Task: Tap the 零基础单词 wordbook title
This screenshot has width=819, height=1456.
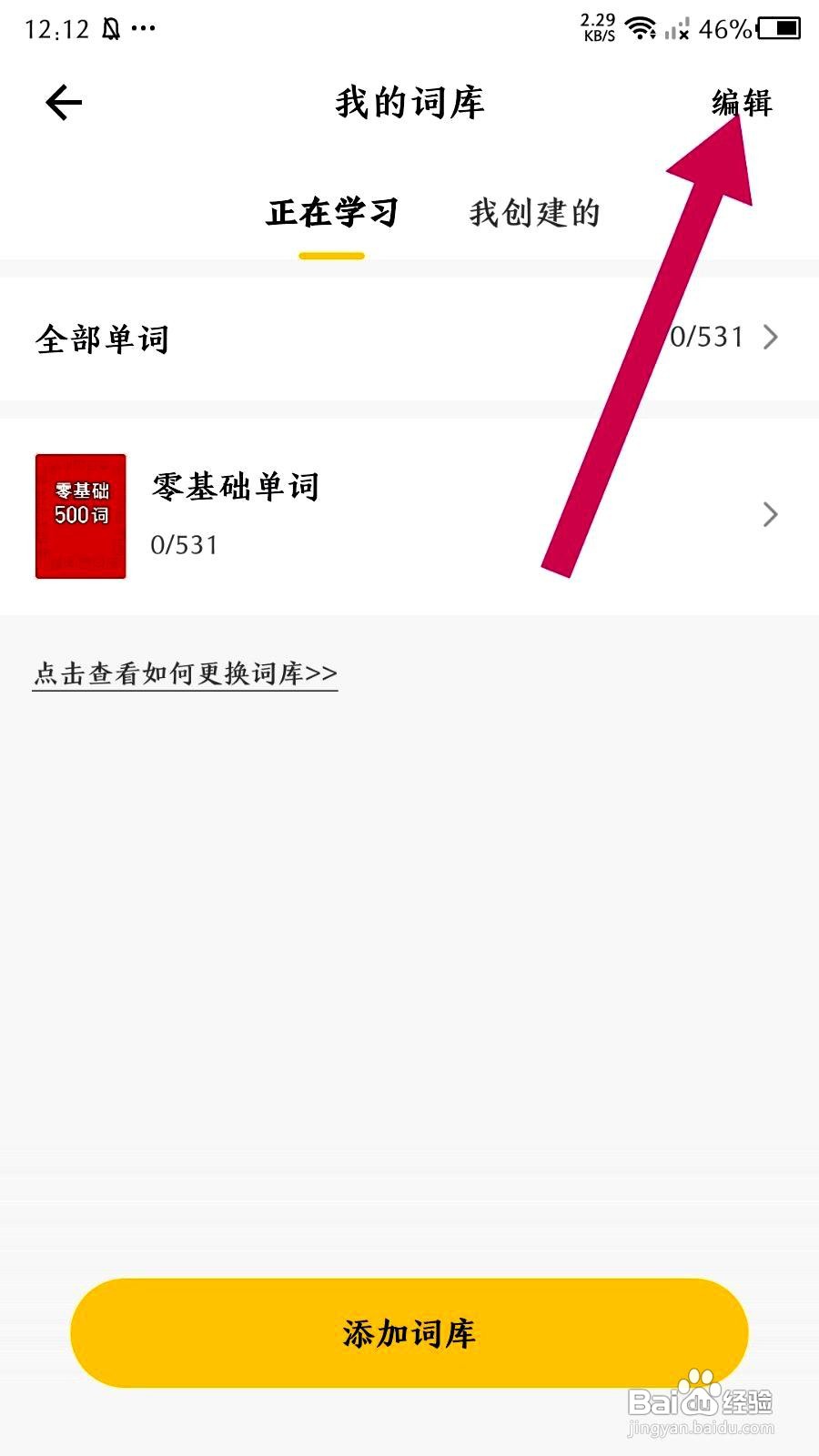Action: tap(235, 486)
